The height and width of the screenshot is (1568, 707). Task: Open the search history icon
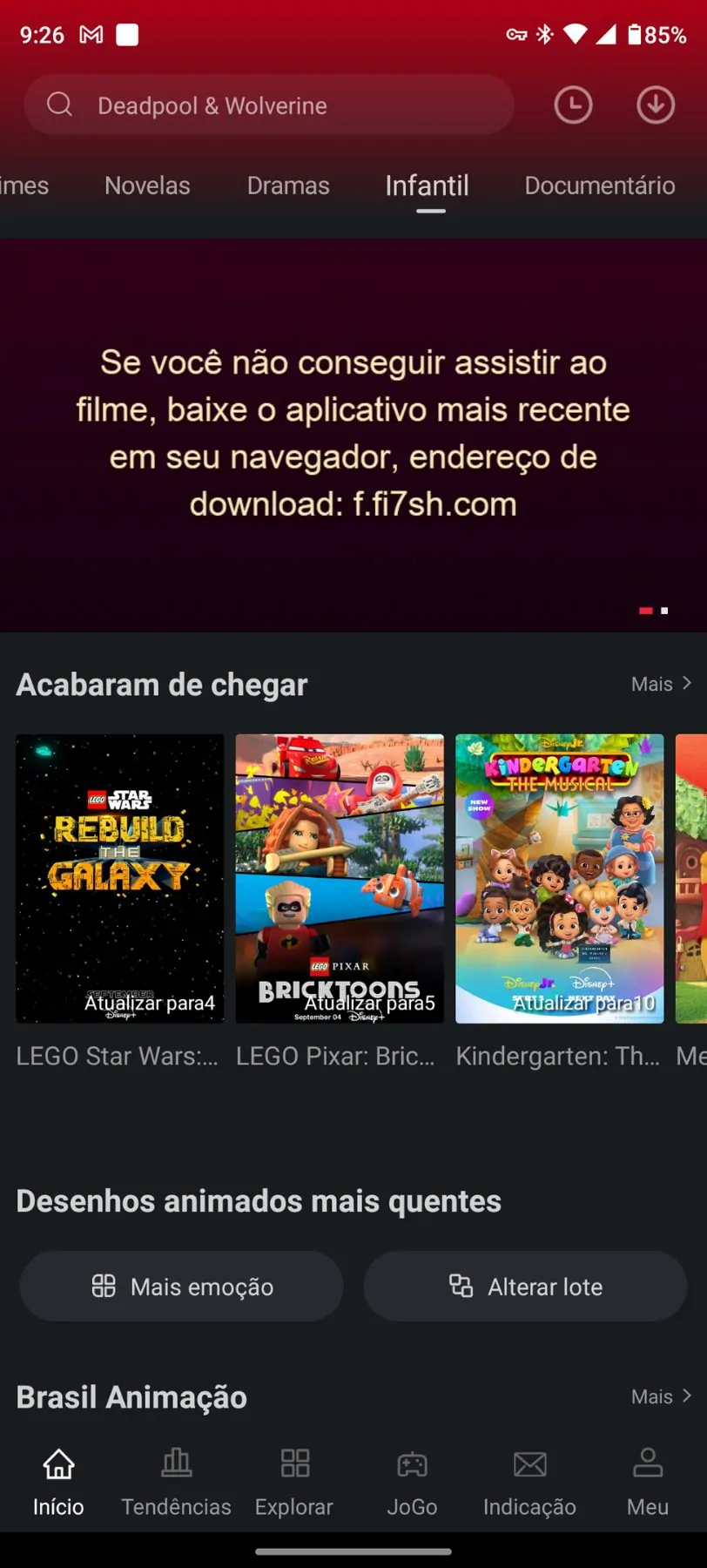pos(573,105)
